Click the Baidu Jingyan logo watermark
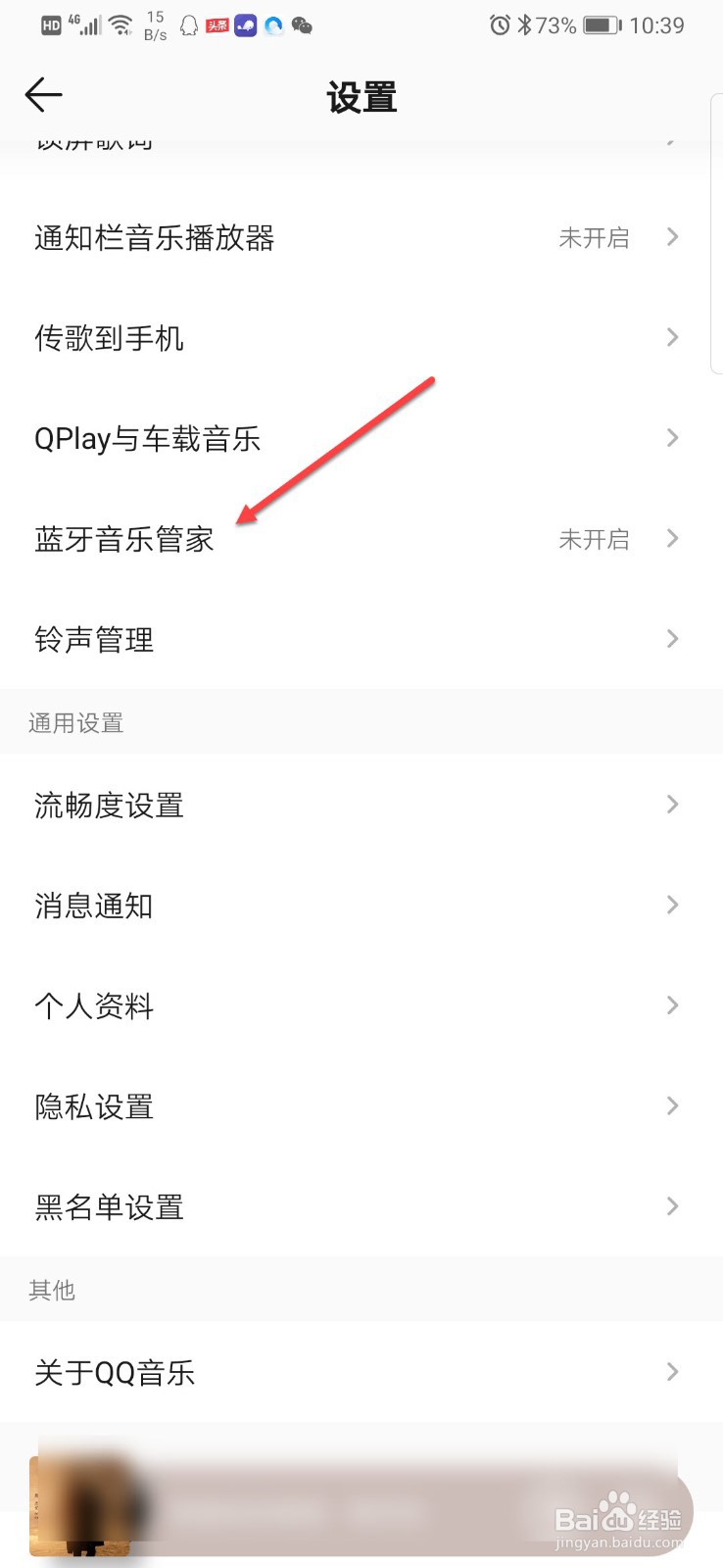The width and height of the screenshot is (723, 1568). (x=617, y=1514)
